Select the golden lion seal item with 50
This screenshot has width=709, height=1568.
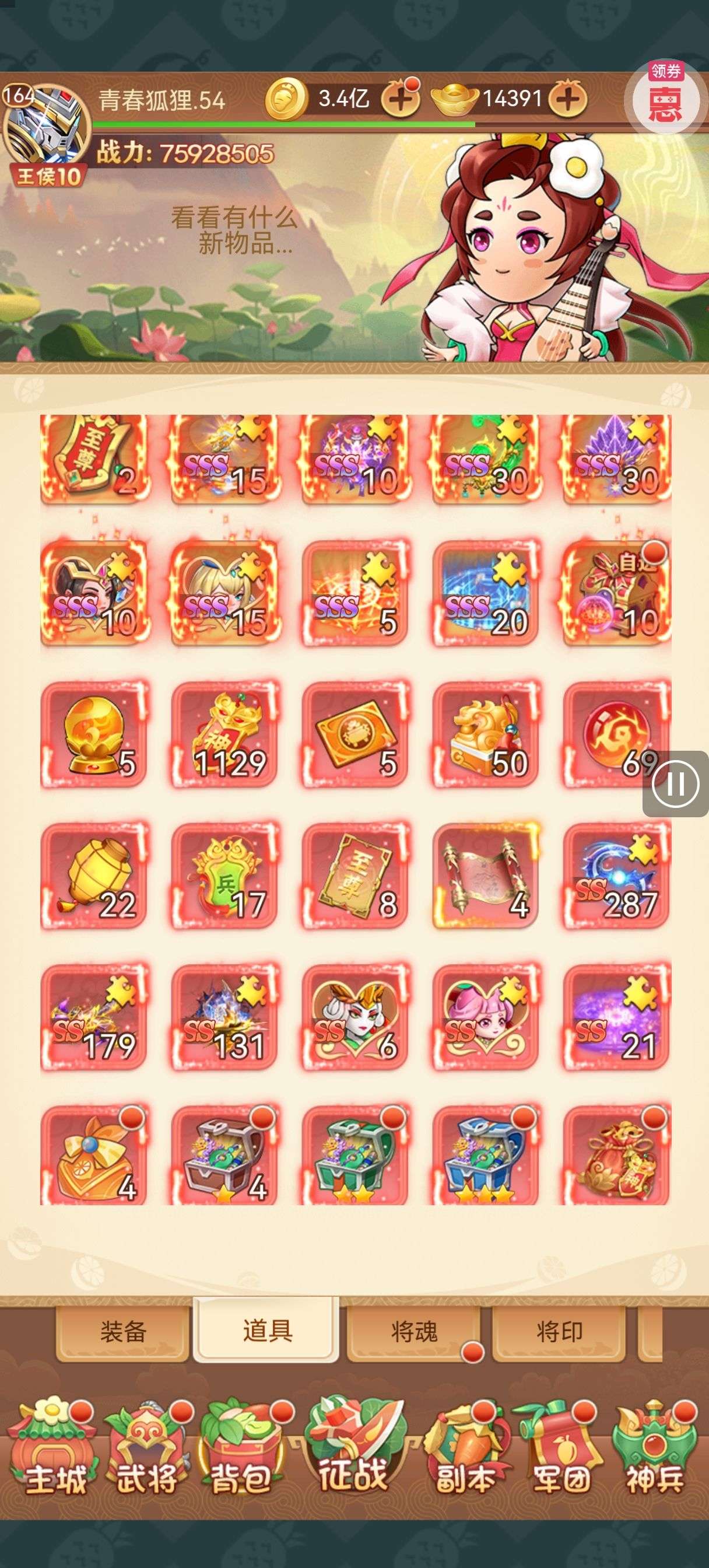485,734
